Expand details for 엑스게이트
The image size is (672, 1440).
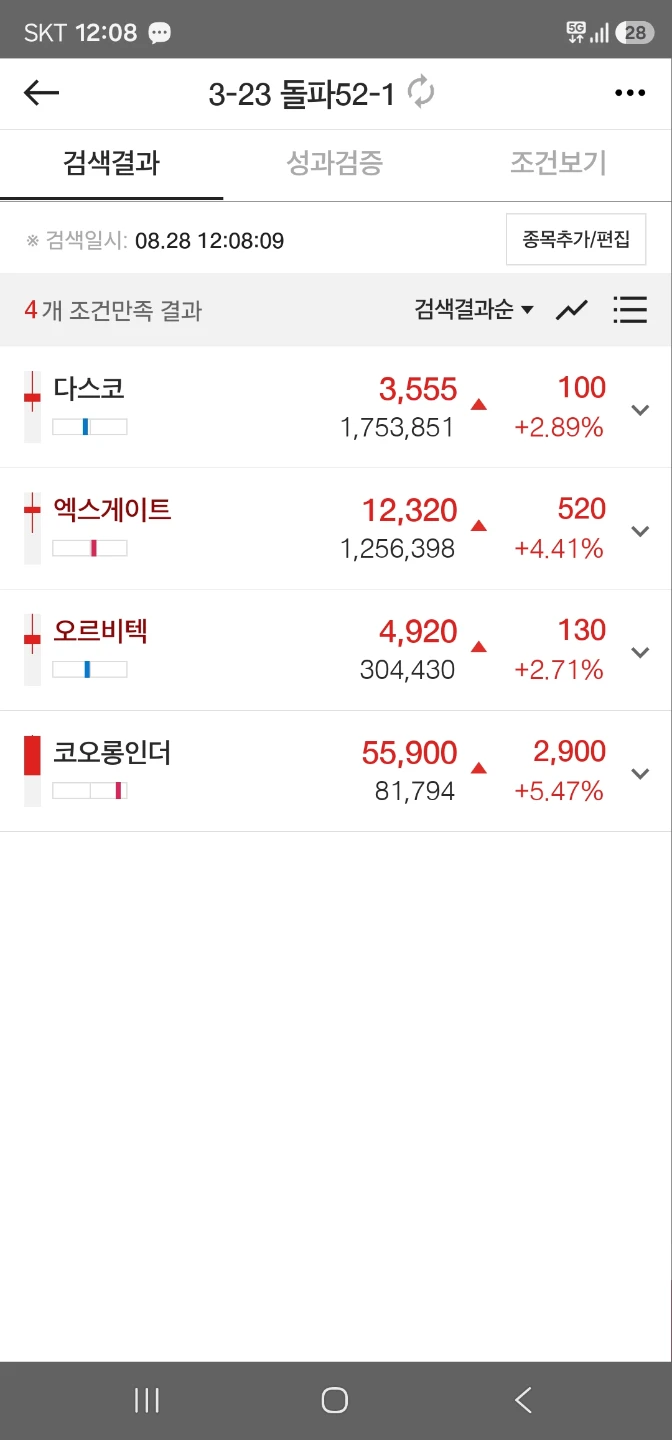(x=641, y=531)
